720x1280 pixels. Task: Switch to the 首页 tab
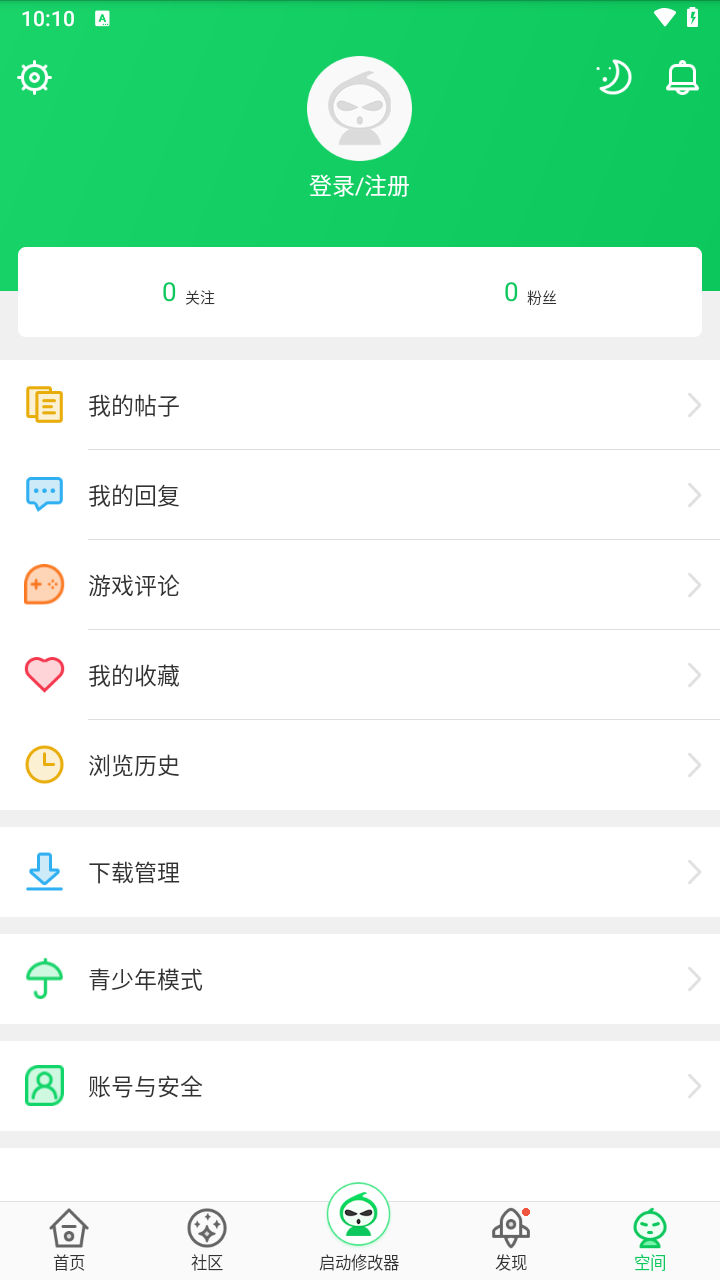69,1240
